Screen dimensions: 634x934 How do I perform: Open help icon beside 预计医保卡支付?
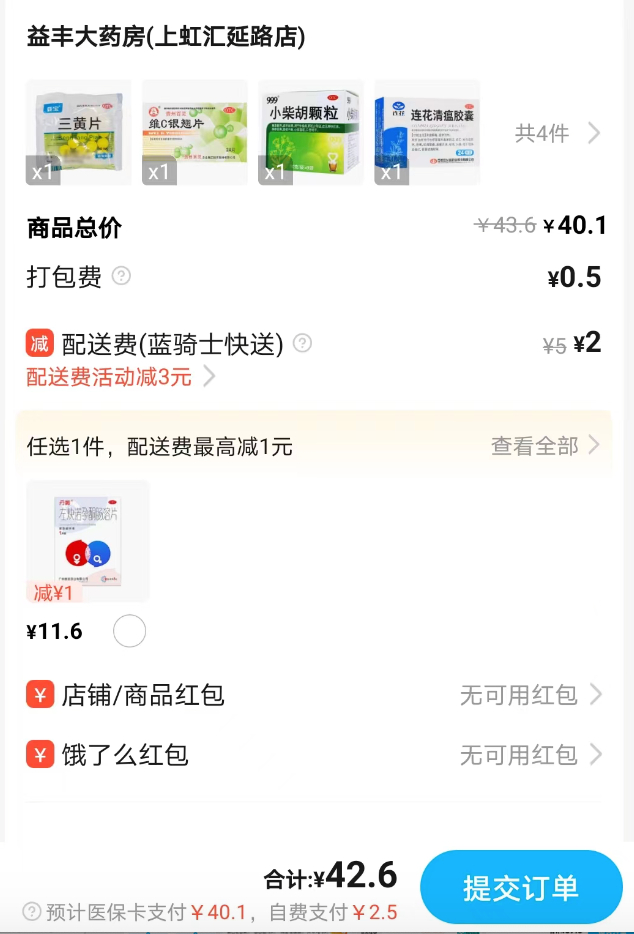tap(32, 912)
